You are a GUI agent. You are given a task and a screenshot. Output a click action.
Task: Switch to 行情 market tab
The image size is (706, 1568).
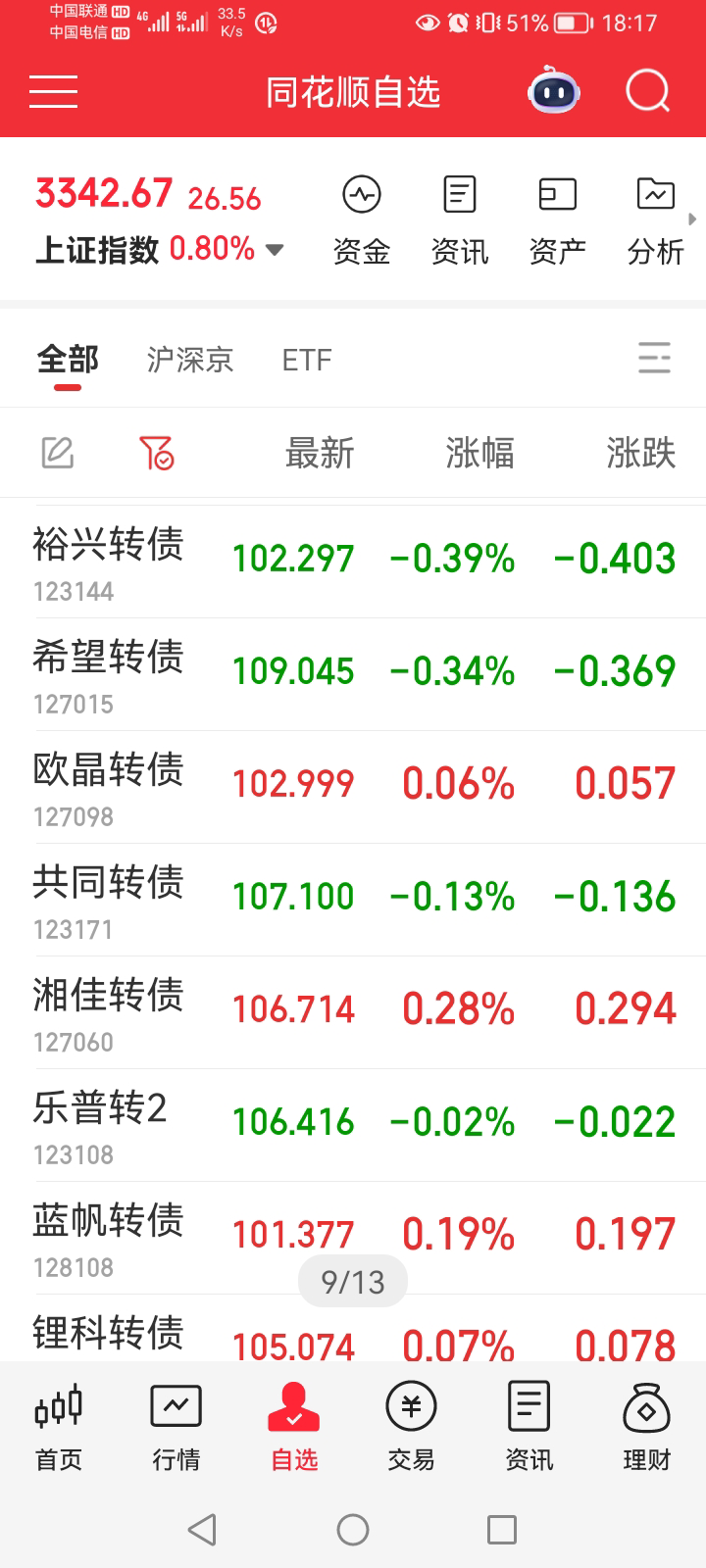[x=176, y=1427]
